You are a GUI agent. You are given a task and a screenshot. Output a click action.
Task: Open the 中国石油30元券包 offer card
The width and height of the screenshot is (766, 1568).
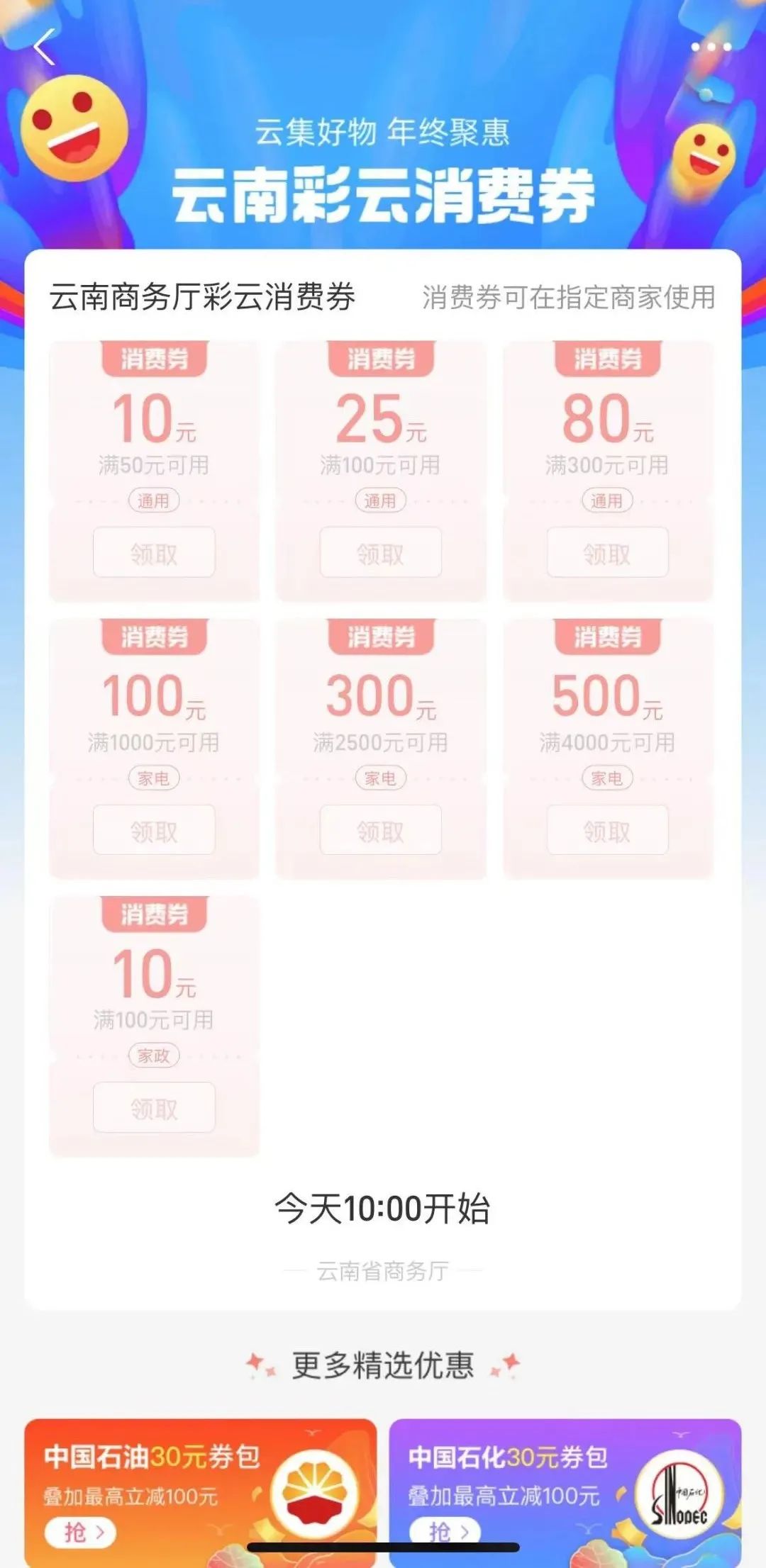pos(200,1489)
